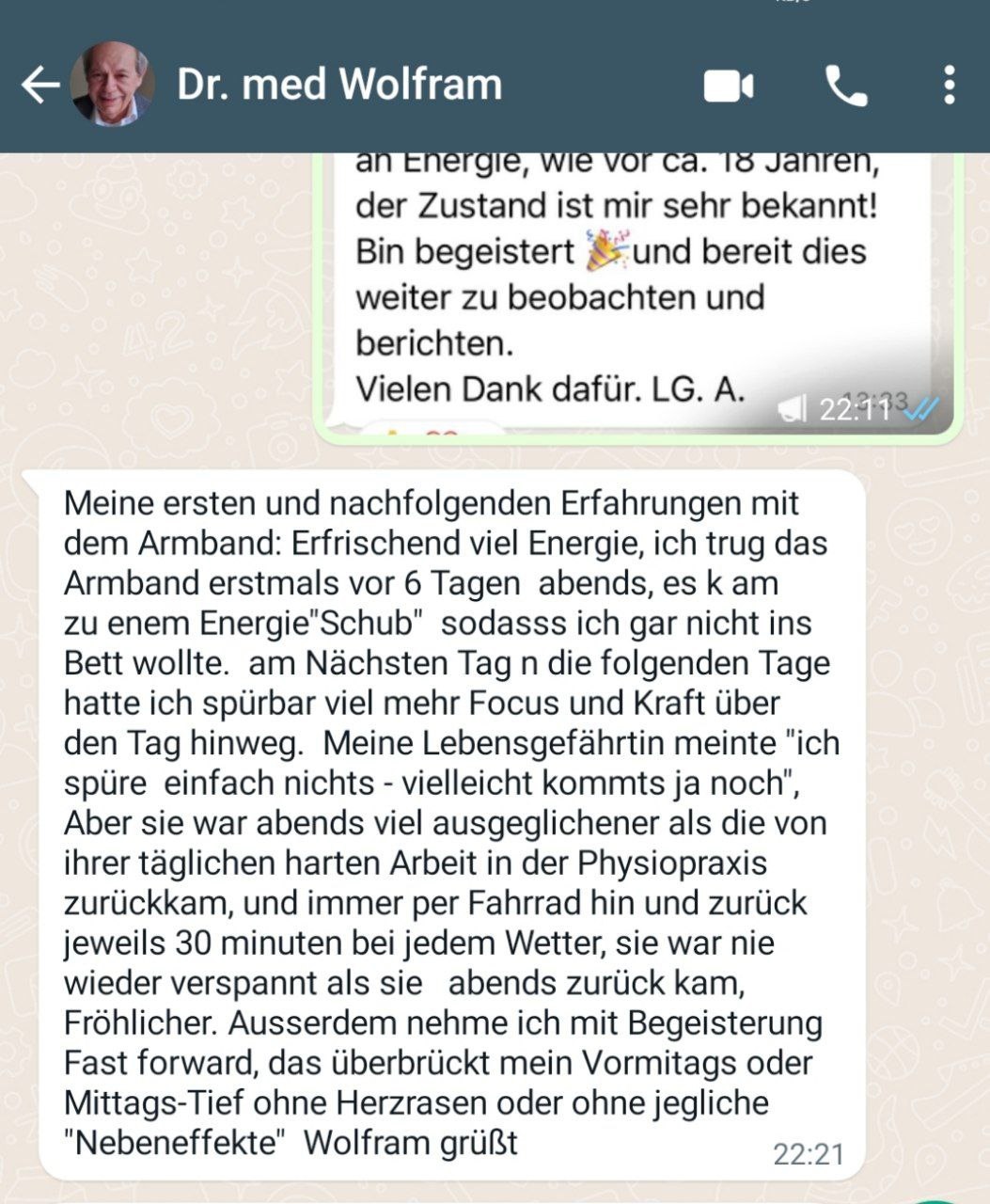Start a video call with Dr. med Wolfram
Screen dimensions: 990x1204
728,87
